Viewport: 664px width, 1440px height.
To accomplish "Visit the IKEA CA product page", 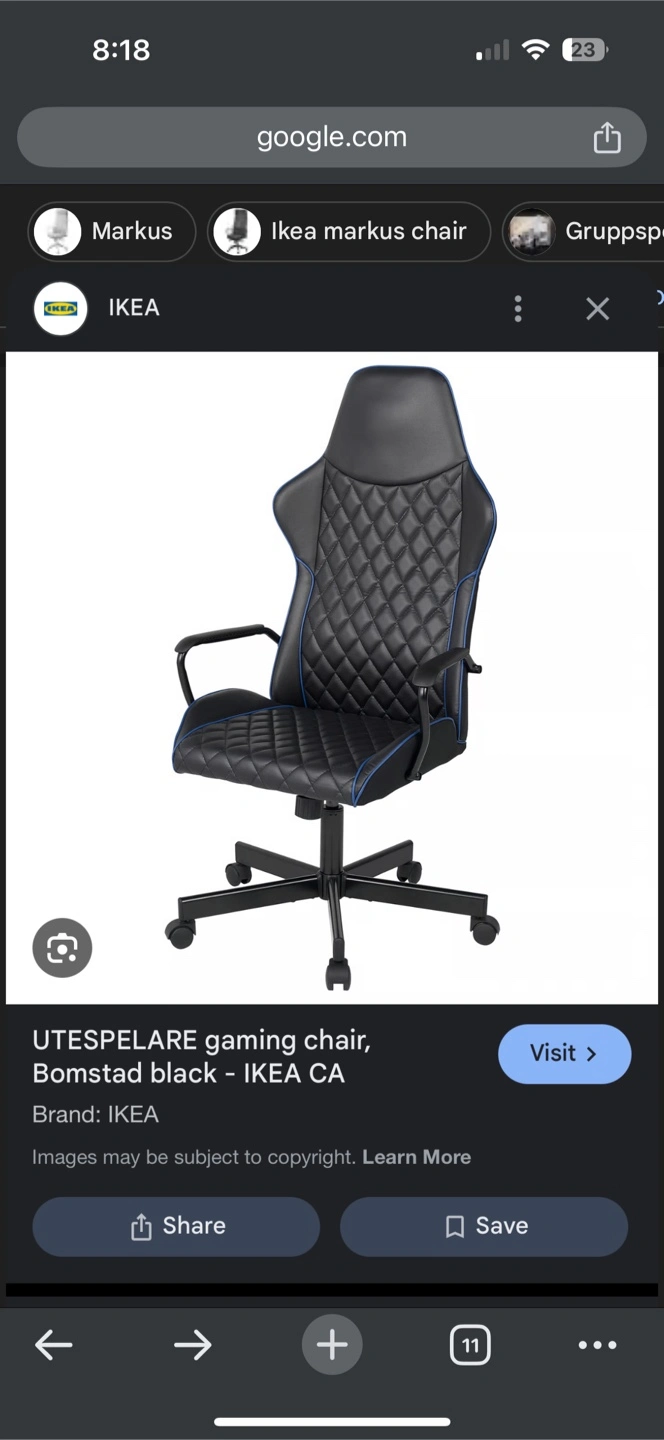I will pos(564,1053).
